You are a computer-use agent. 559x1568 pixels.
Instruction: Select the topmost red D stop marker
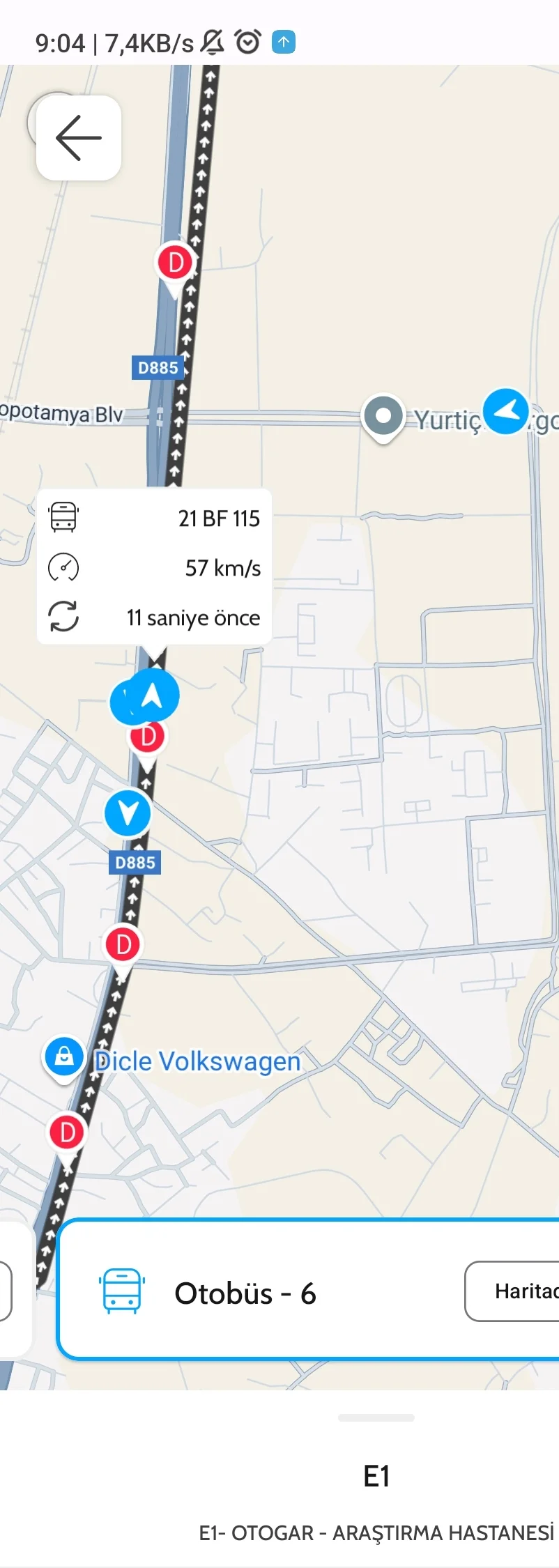174,263
